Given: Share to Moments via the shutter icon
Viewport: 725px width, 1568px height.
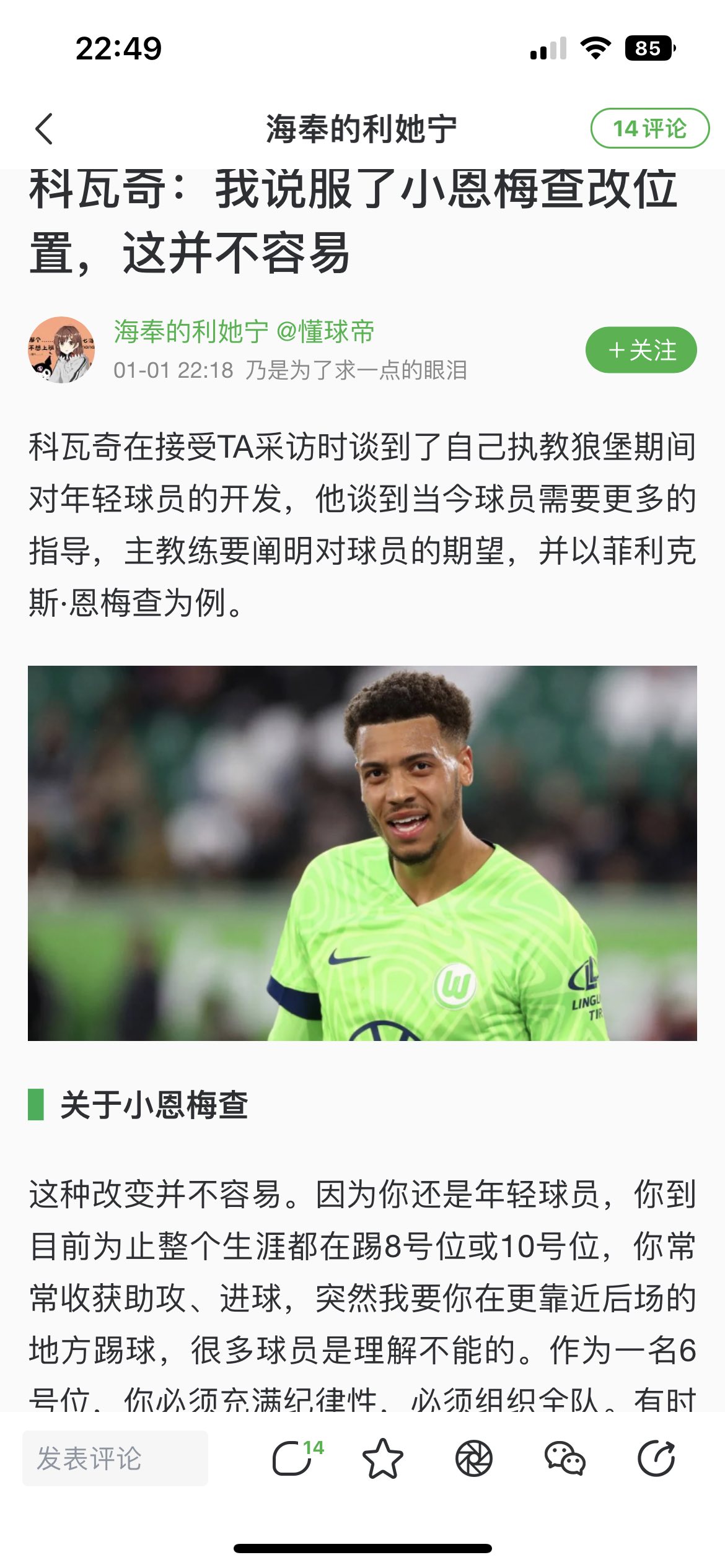Looking at the screenshot, I should pyautogui.click(x=473, y=1458).
